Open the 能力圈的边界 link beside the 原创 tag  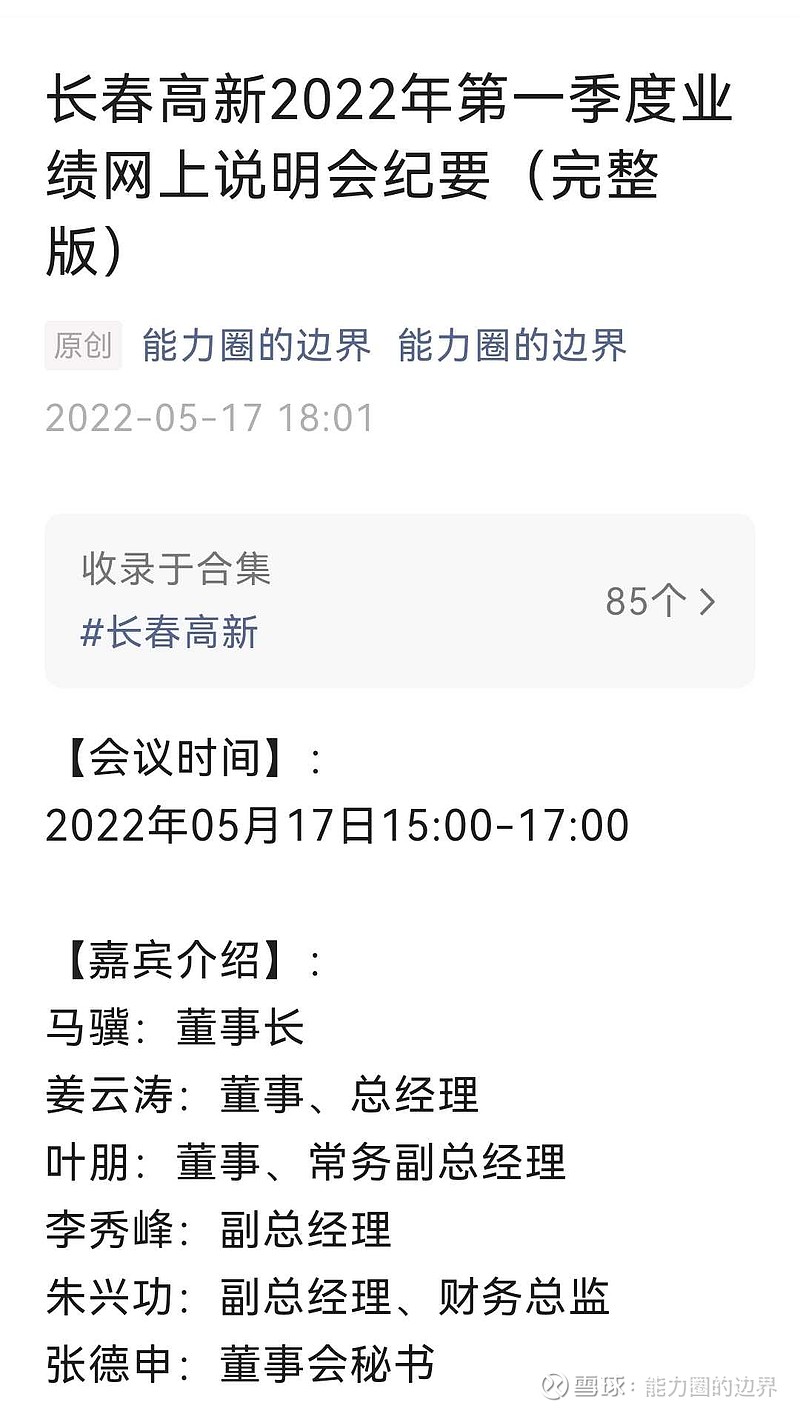pyautogui.click(x=256, y=346)
